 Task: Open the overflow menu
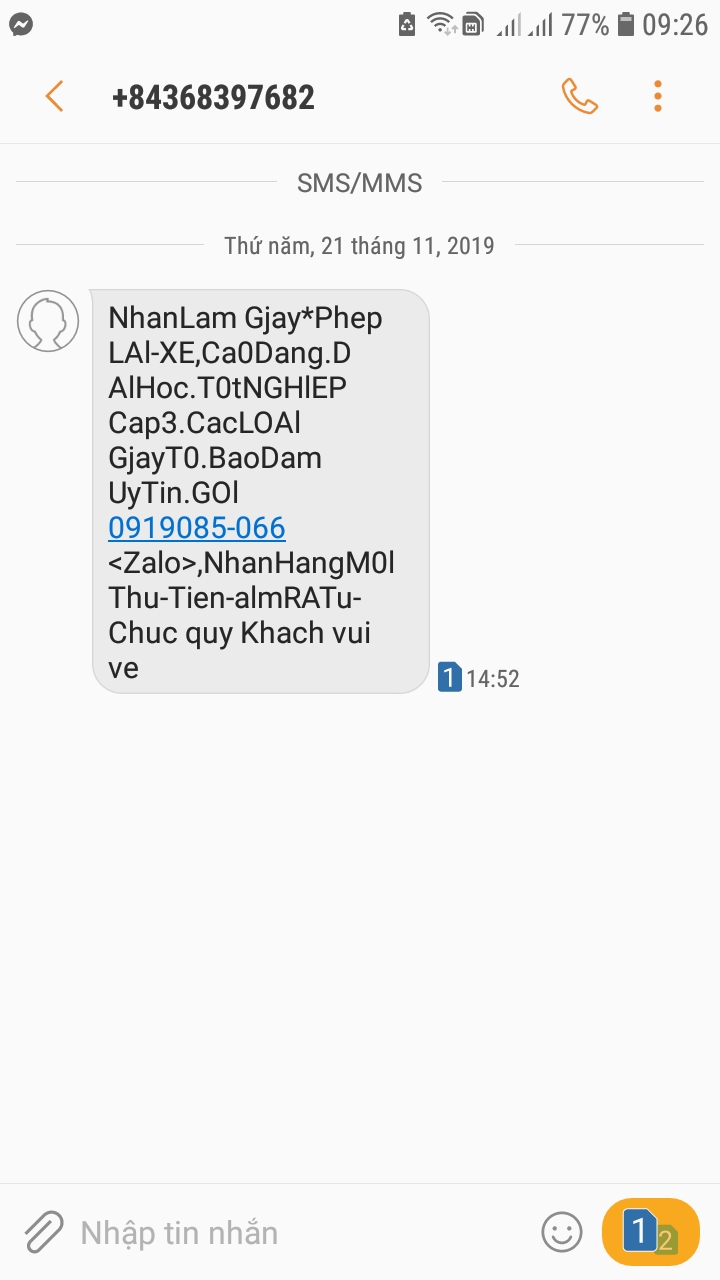coord(657,97)
